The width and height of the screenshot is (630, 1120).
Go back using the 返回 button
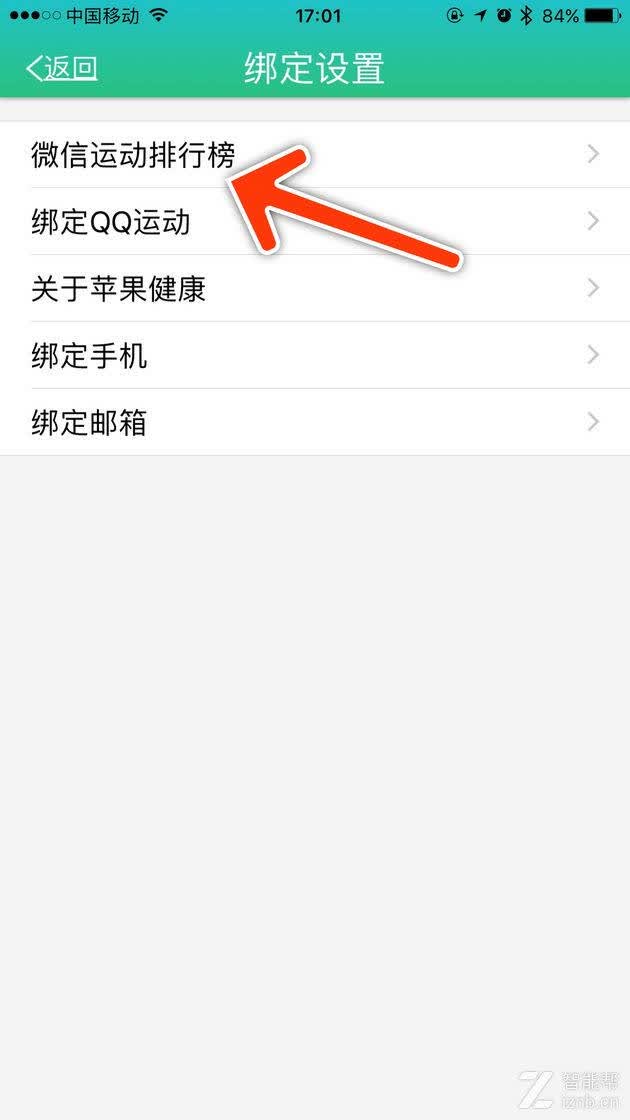tap(61, 69)
